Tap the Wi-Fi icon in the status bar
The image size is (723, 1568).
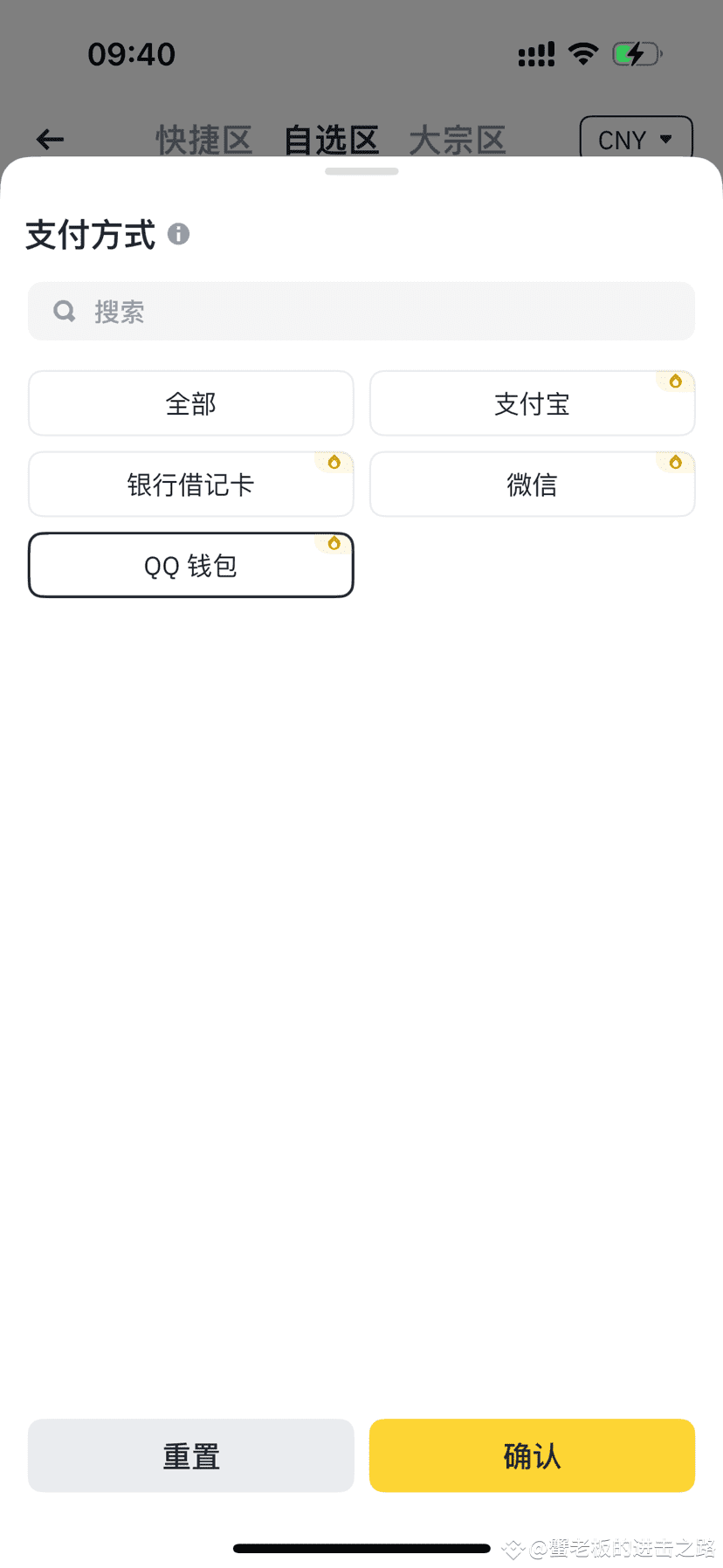(x=582, y=52)
